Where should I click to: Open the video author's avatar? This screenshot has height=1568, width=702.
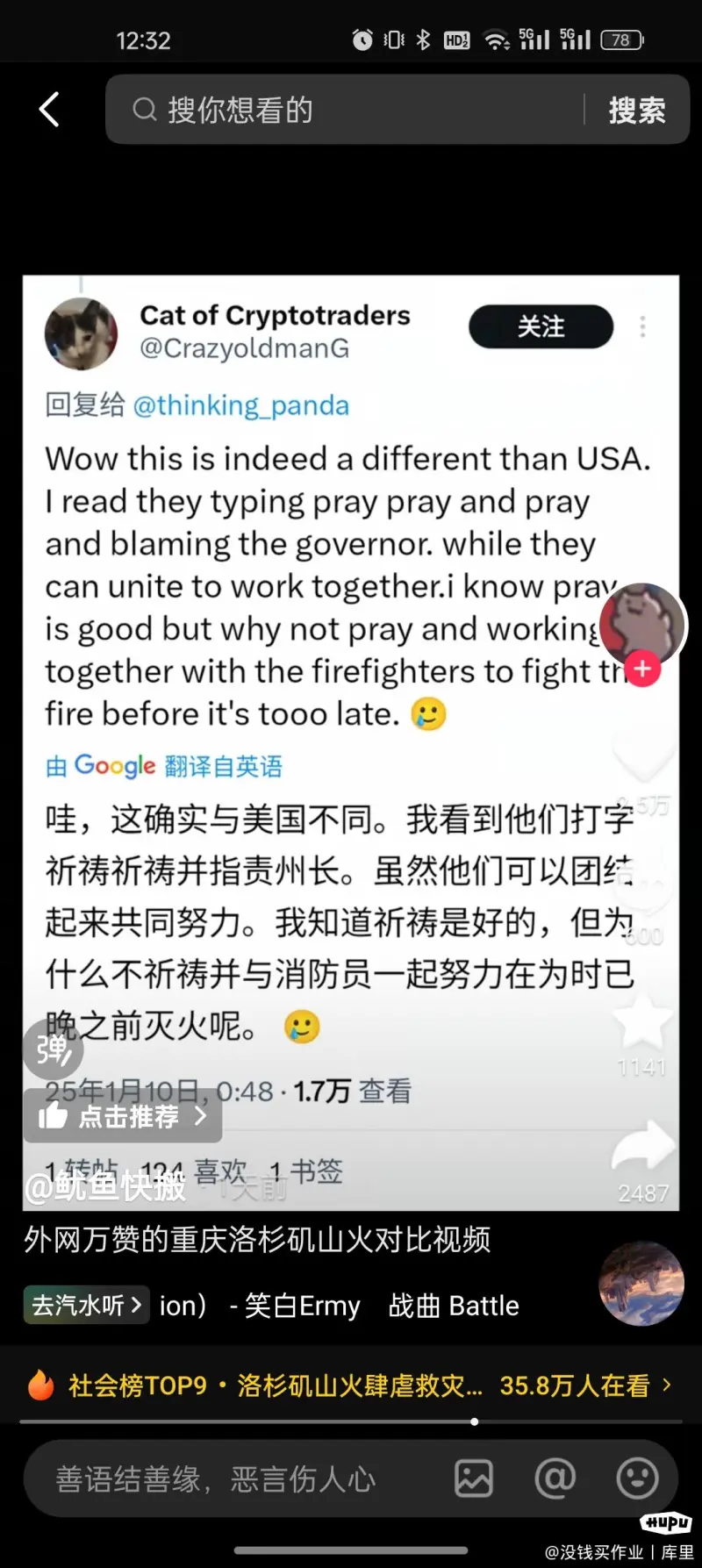tap(642, 625)
